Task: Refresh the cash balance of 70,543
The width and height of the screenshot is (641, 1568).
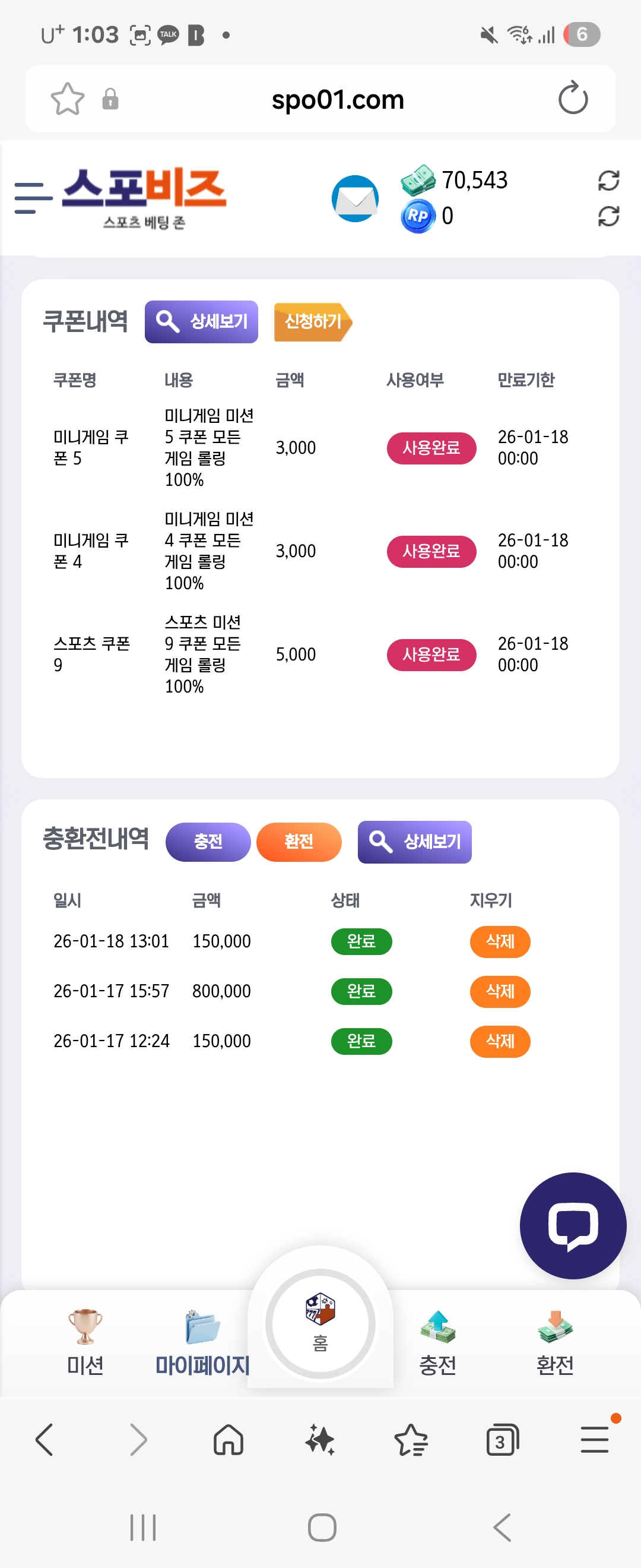Action: point(608,180)
